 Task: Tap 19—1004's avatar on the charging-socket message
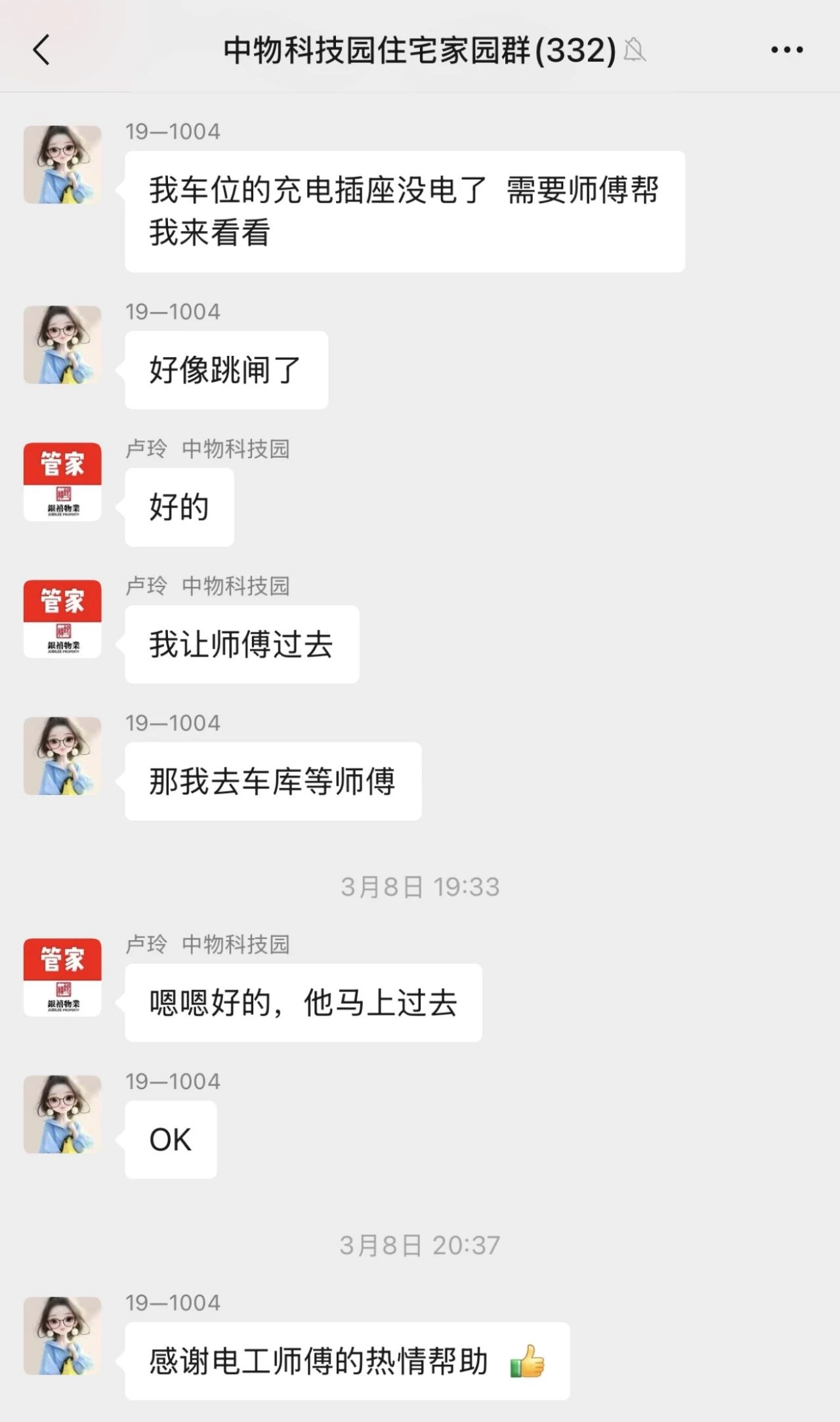[x=62, y=165]
